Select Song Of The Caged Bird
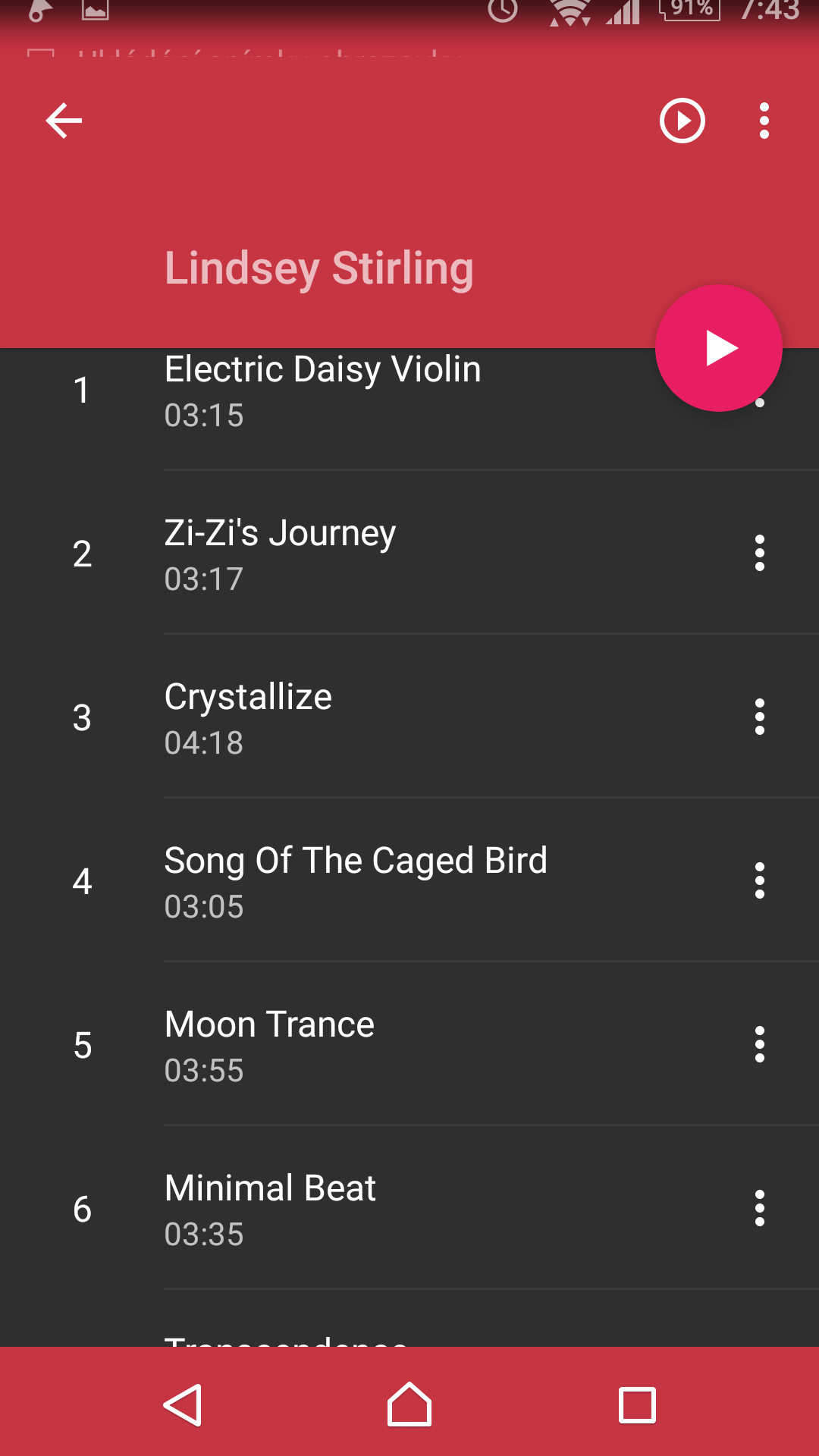 pyautogui.click(x=409, y=881)
